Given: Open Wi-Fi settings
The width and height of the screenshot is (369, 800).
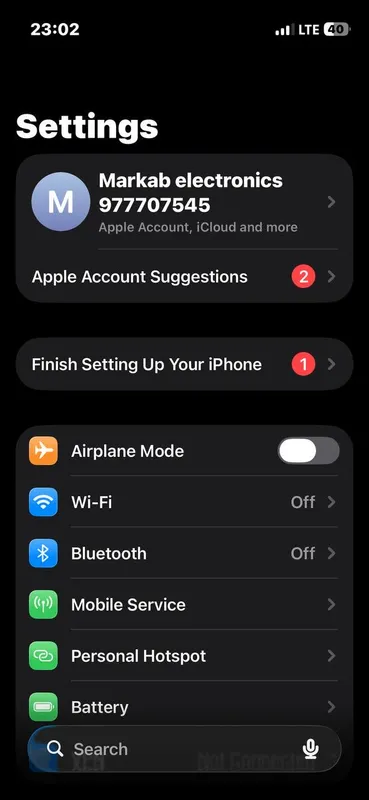Looking at the screenshot, I should tap(184, 502).
